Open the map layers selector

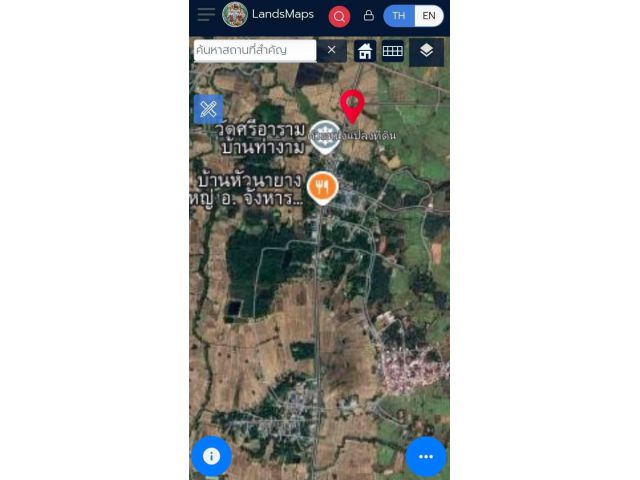point(426,51)
